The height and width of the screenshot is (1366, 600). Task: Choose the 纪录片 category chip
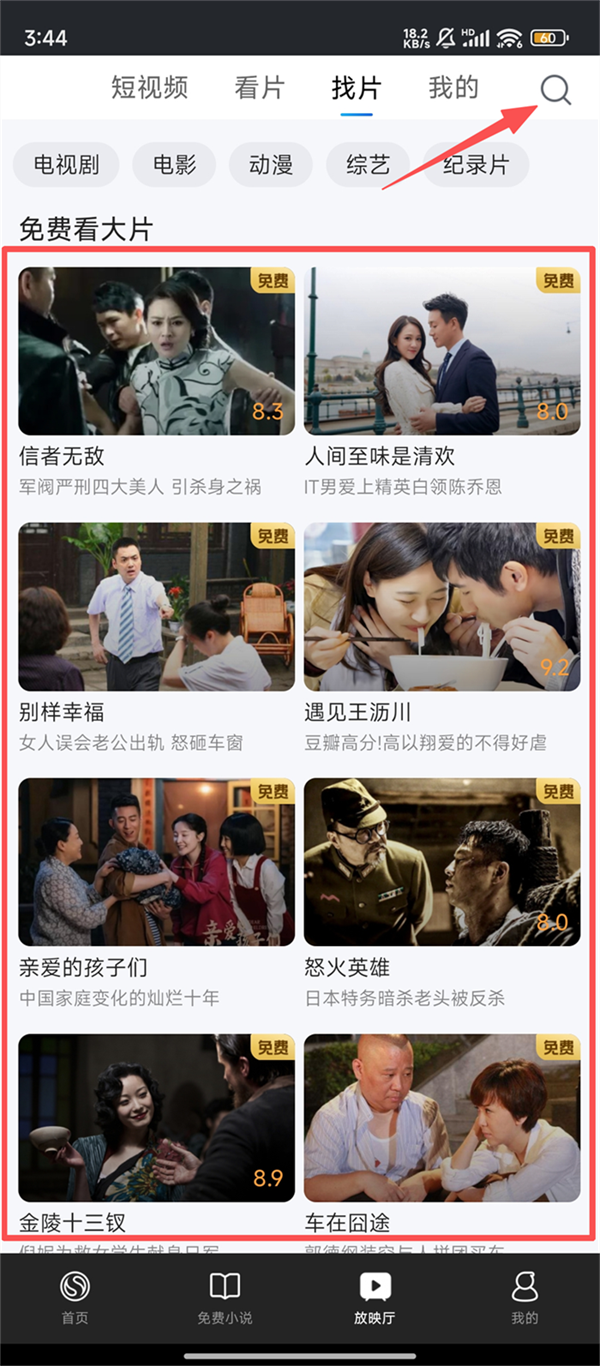pyautogui.click(x=475, y=165)
